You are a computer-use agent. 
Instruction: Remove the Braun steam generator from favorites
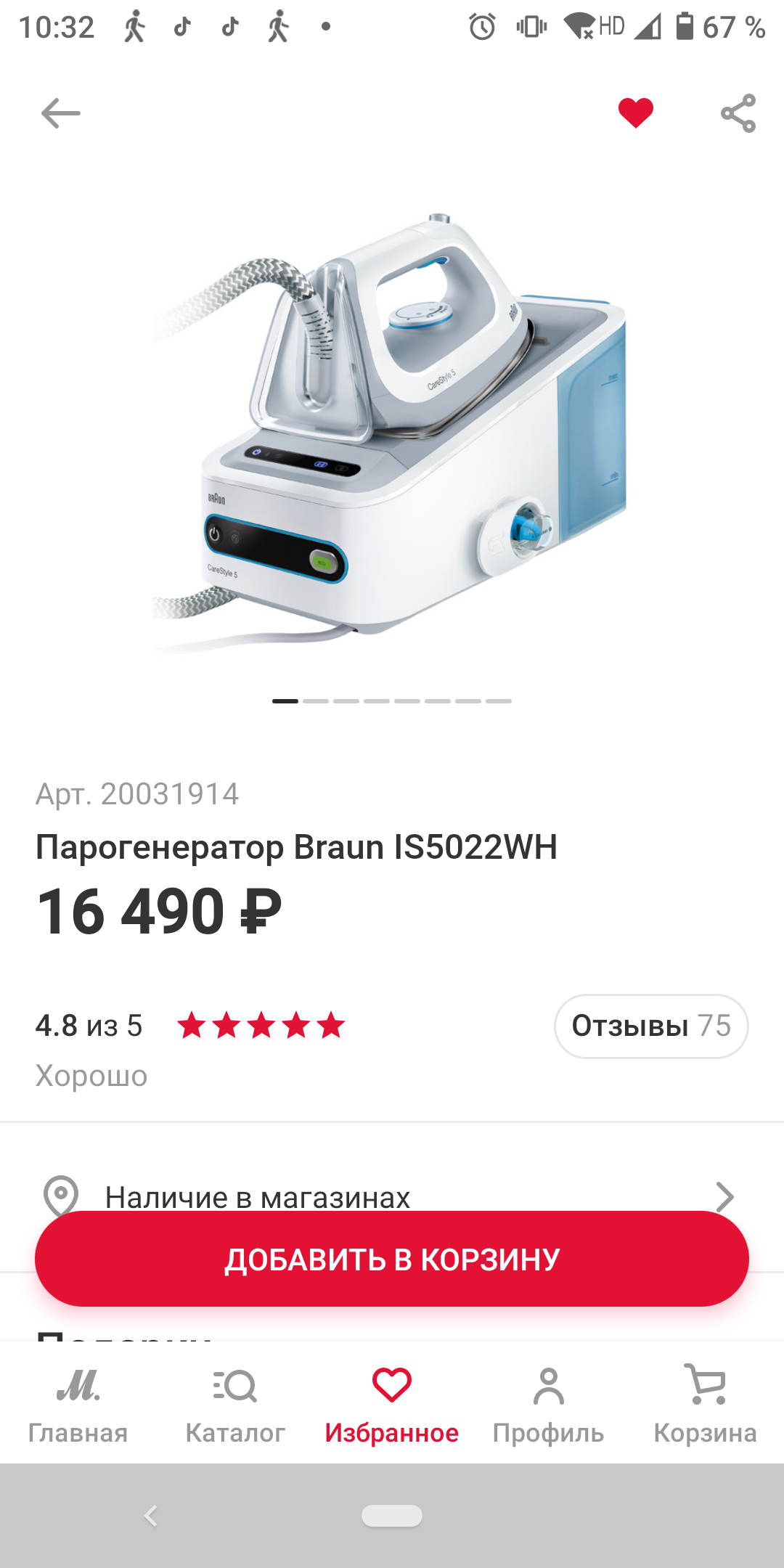click(x=635, y=113)
